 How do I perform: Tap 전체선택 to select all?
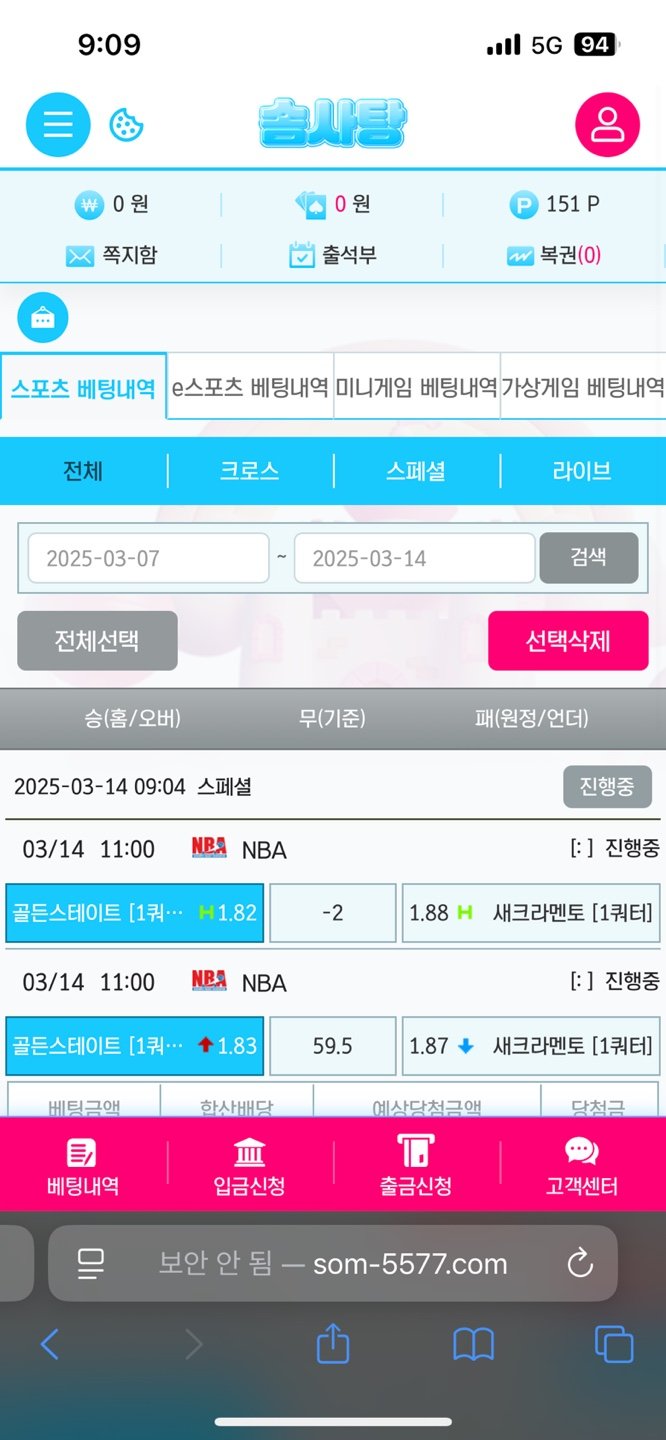click(97, 641)
